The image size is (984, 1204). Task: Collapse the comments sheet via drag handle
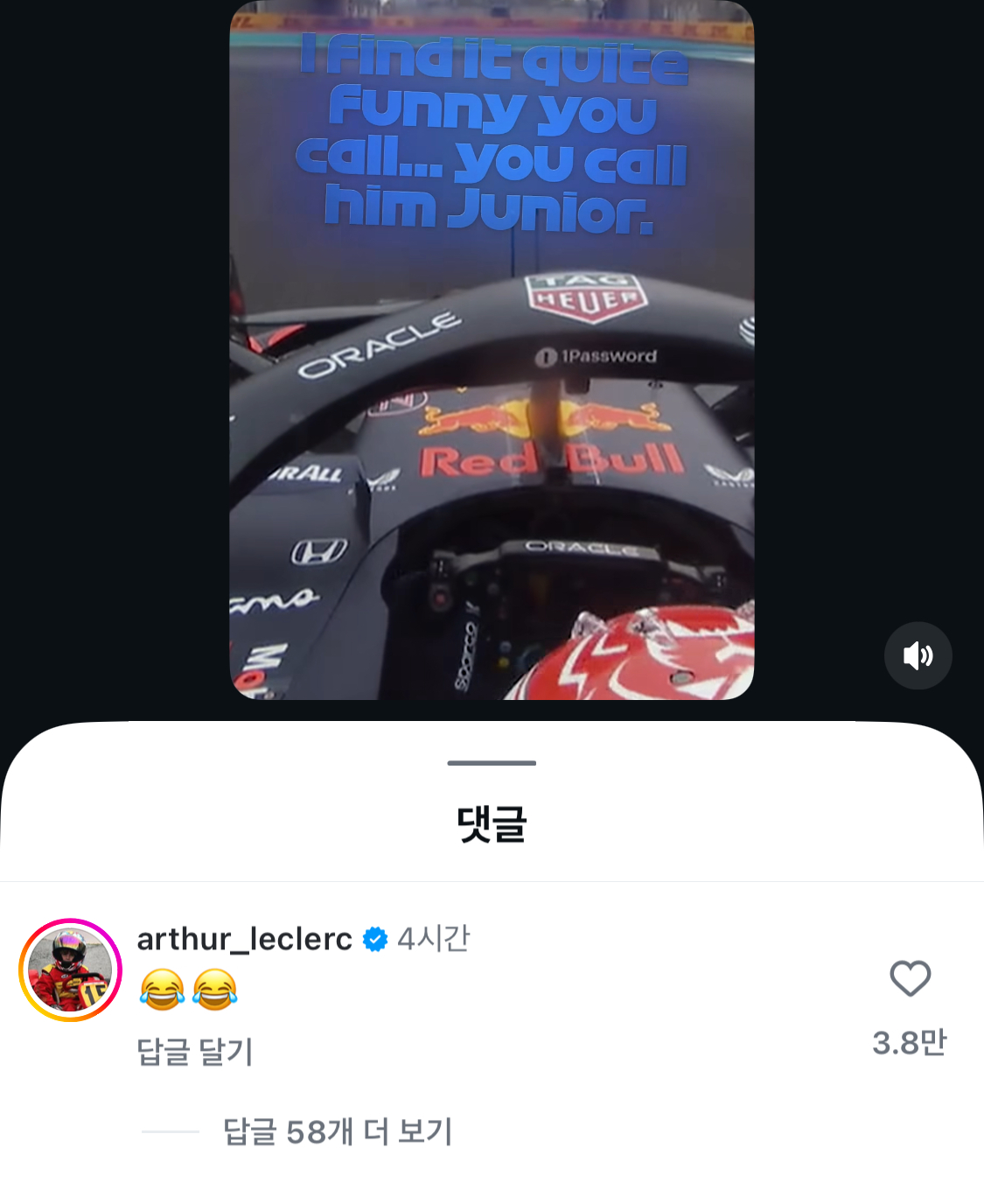click(492, 762)
